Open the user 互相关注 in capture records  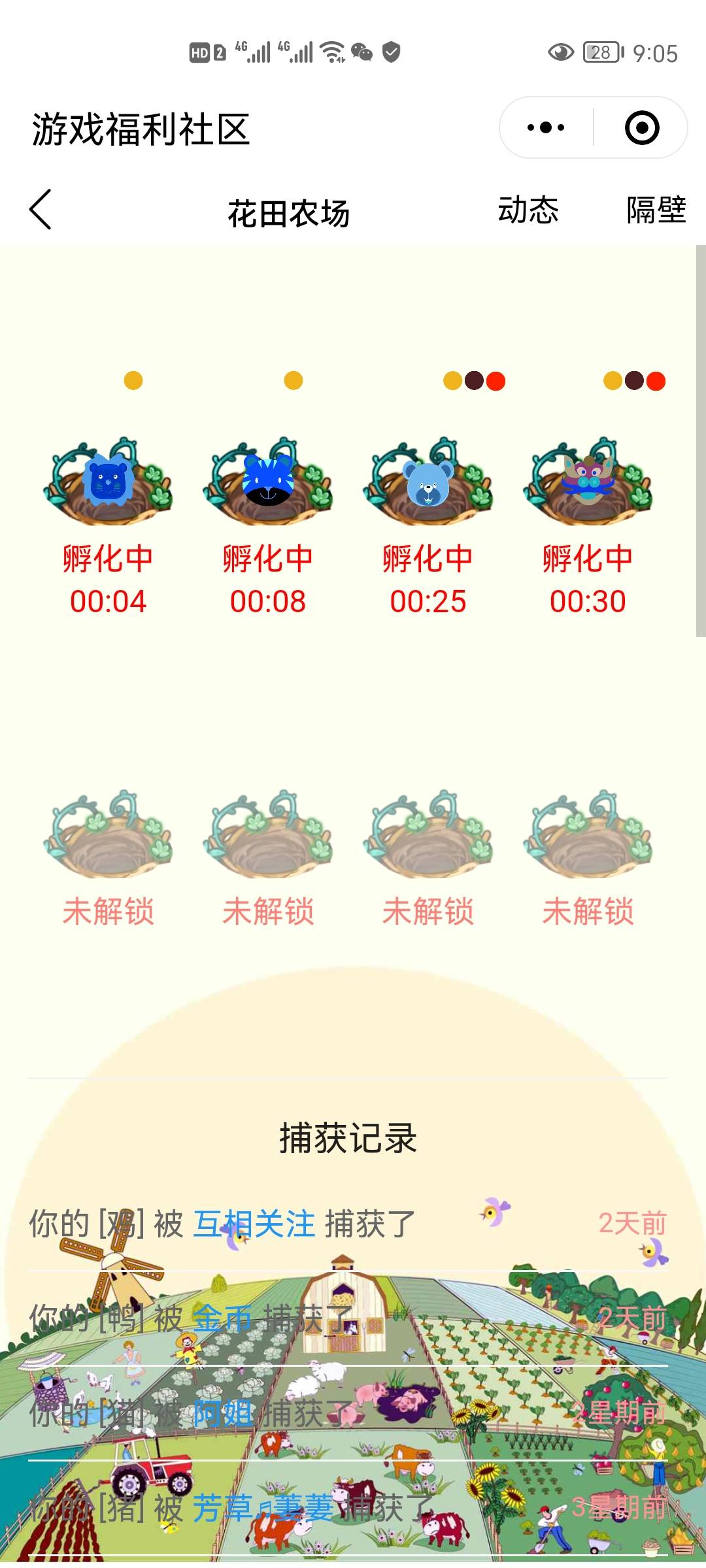pos(254,1224)
